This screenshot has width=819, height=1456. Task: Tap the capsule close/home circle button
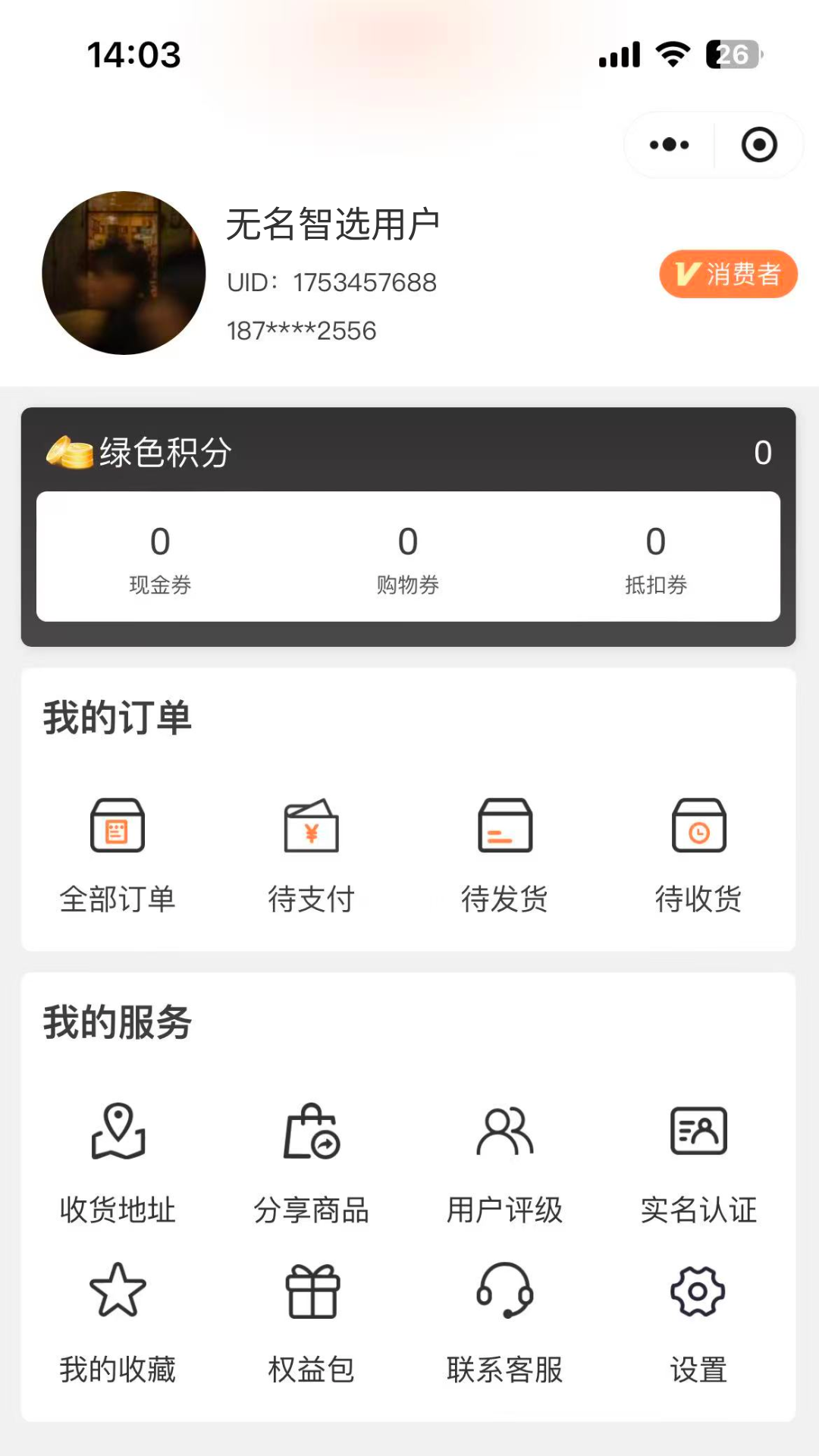pos(759,144)
